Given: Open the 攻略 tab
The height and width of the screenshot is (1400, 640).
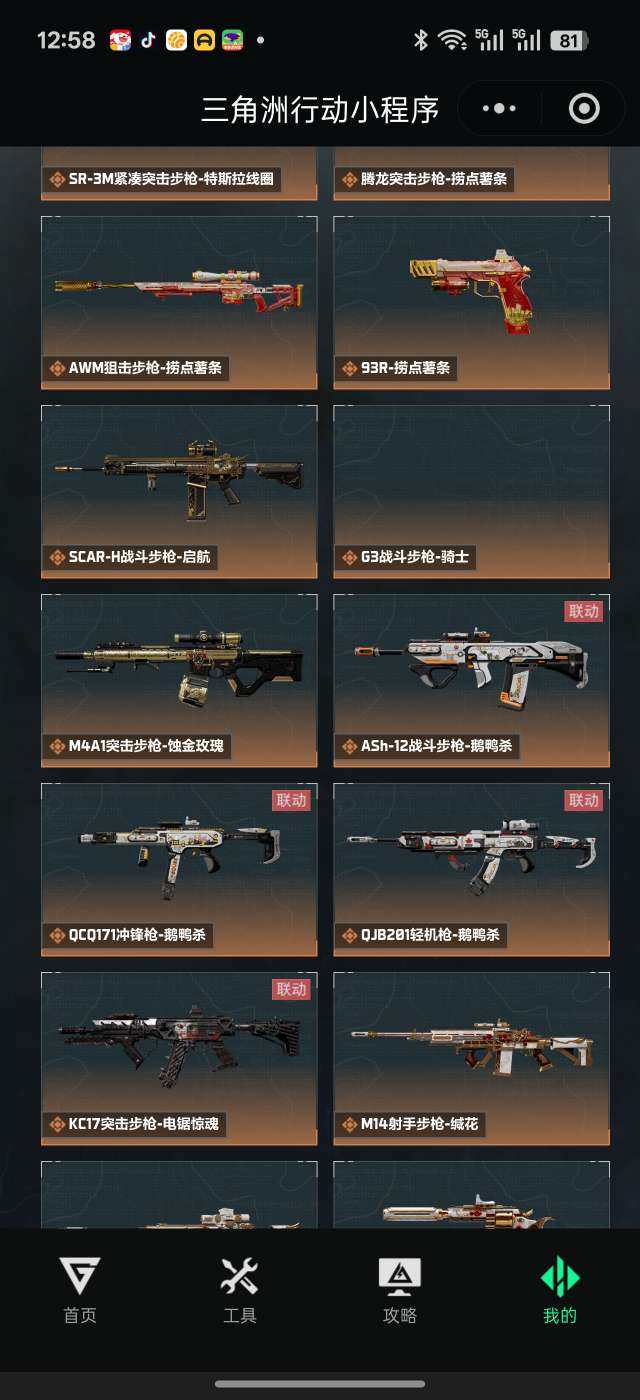Looking at the screenshot, I should (x=400, y=1291).
